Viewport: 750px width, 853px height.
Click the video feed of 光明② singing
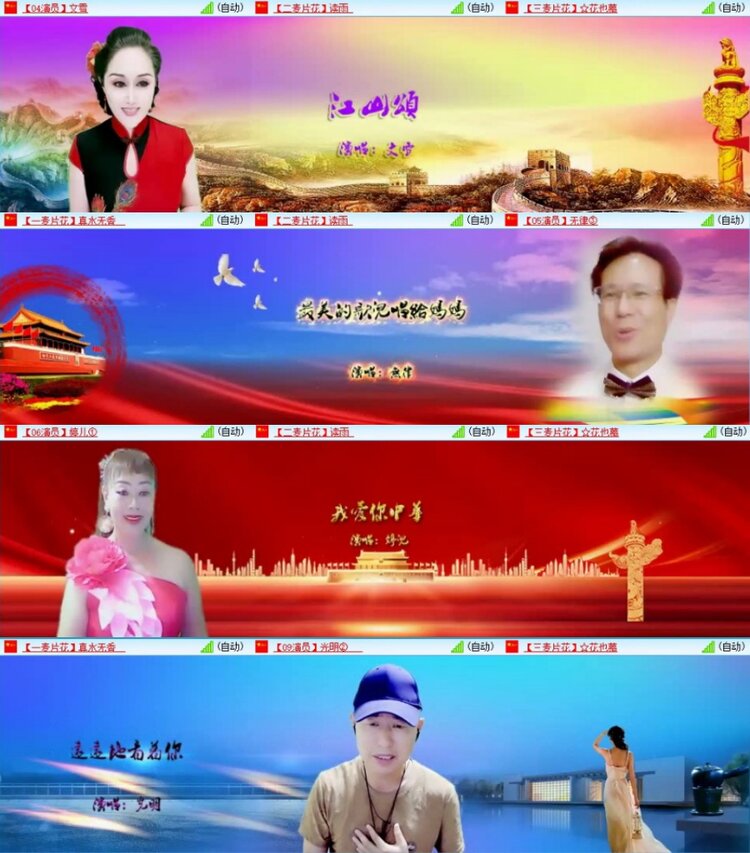coord(375,760)
